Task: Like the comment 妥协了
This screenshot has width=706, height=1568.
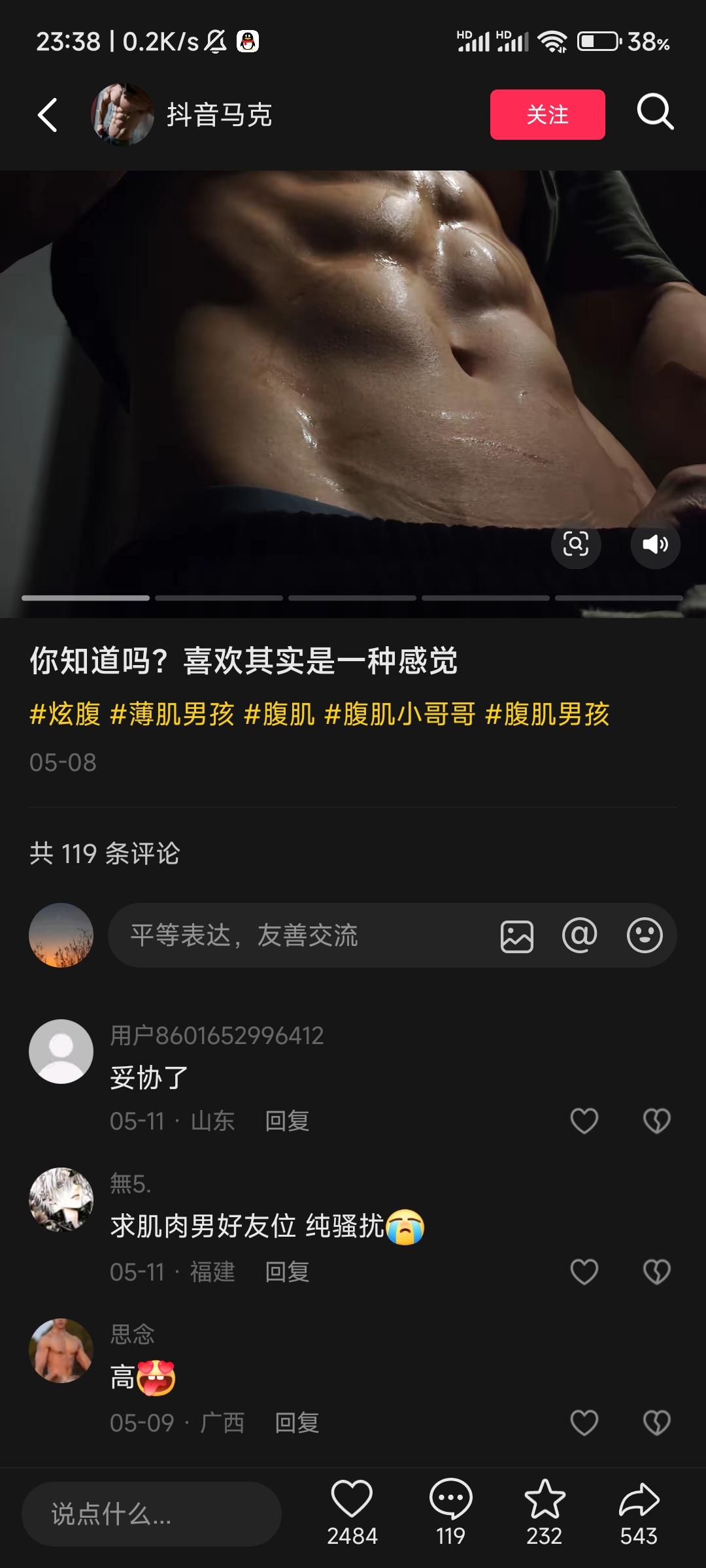Action: click(x=584, y=1121)
